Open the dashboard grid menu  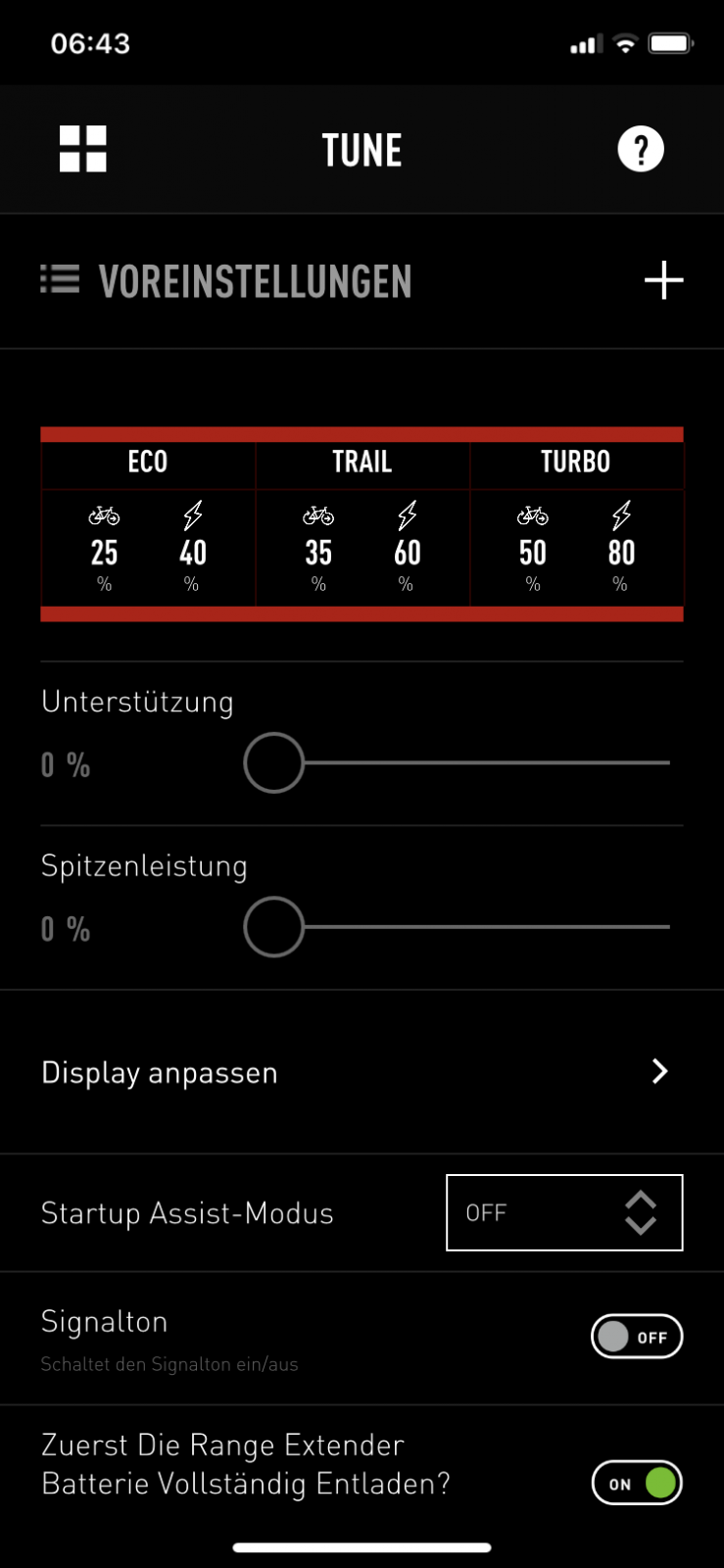point(83,149)
